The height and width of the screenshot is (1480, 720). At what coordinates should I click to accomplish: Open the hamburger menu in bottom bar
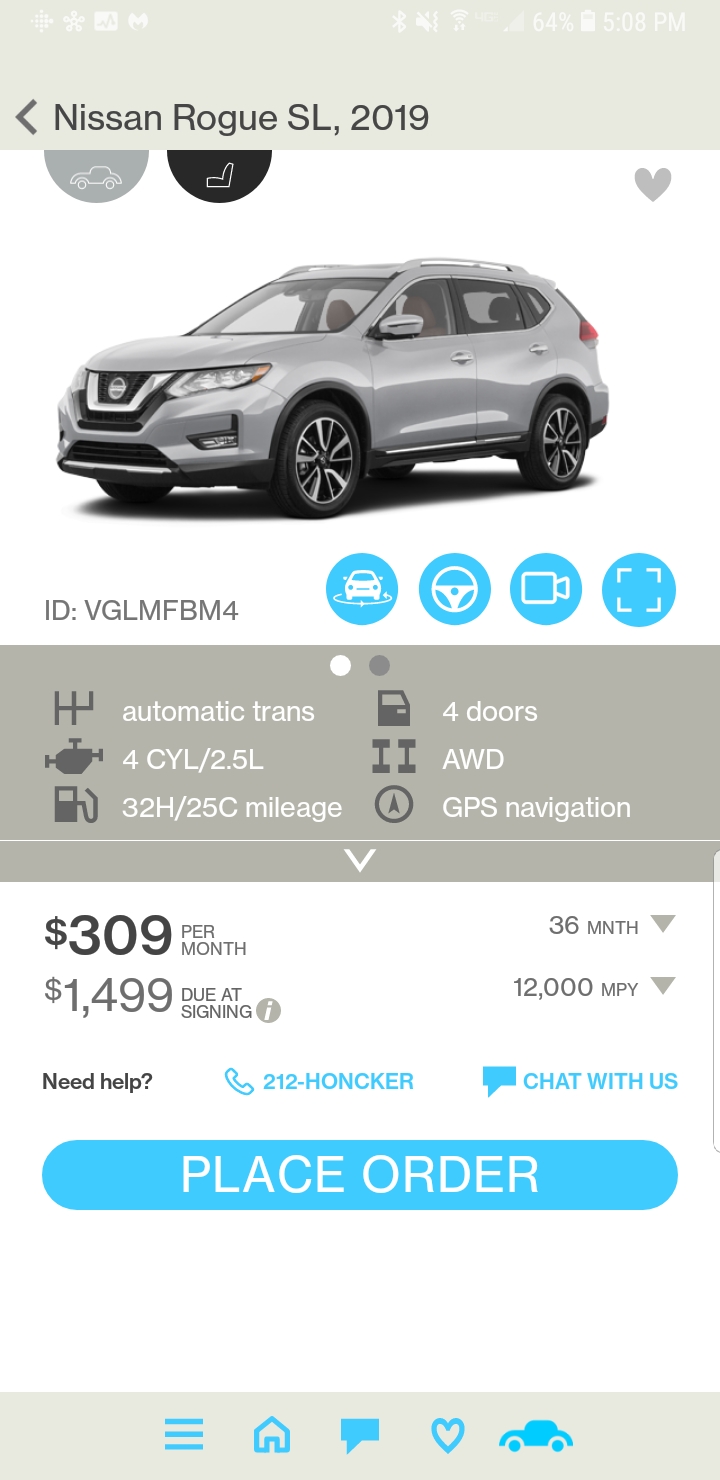184,1435
